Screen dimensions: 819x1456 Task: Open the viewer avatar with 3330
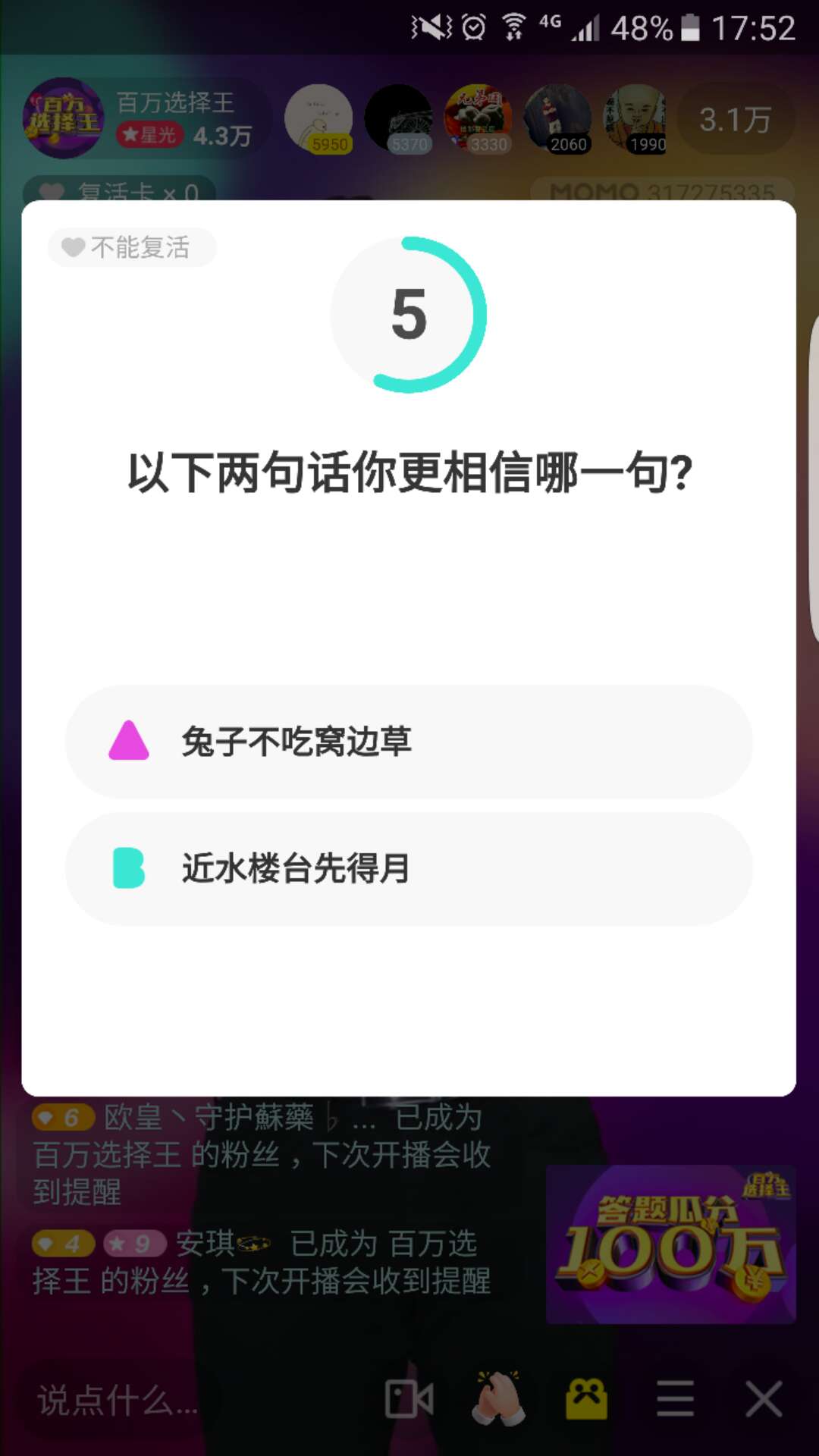pos(479,118)
